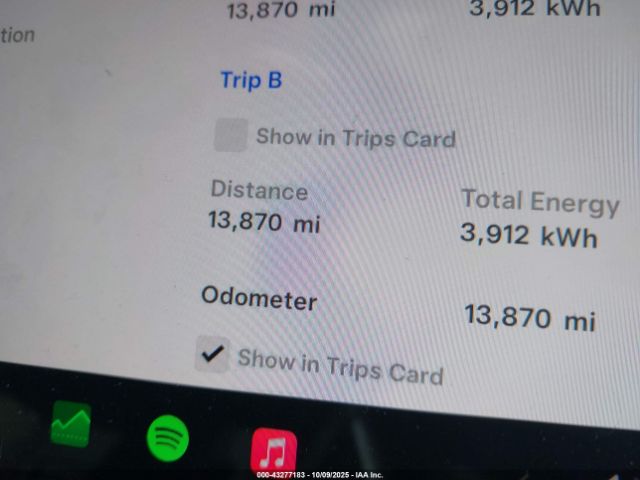640x480 pixels.
Task: Open the Spotify app
Action: point(168,436)
